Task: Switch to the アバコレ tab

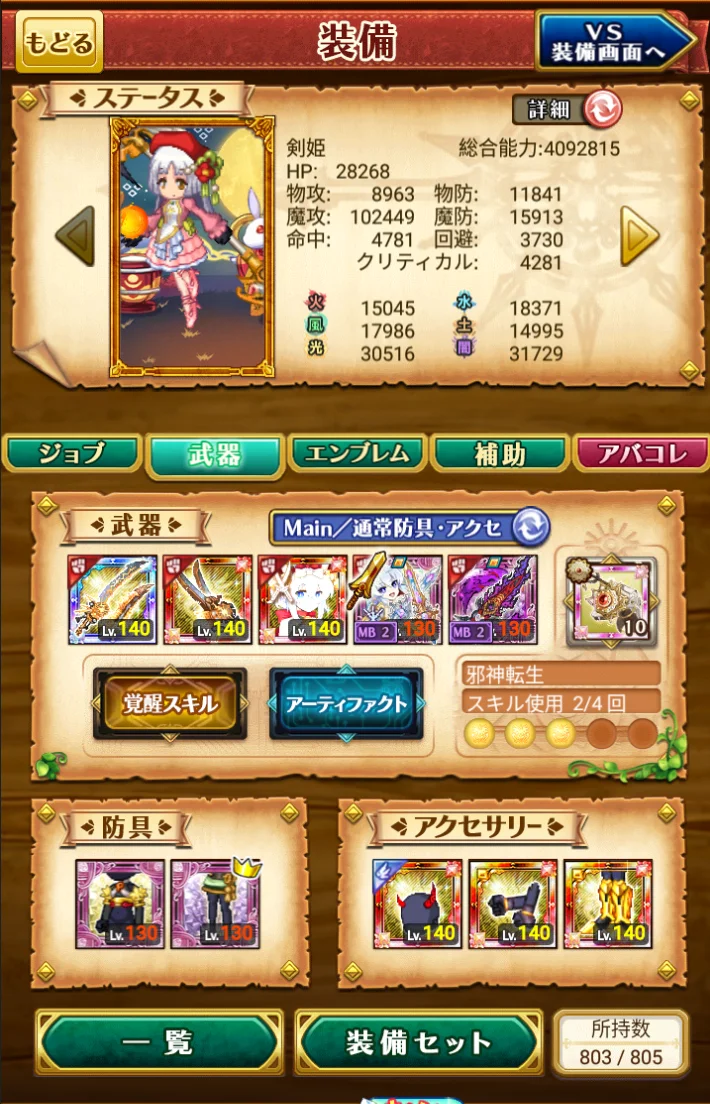Action: tap(642, 453)
